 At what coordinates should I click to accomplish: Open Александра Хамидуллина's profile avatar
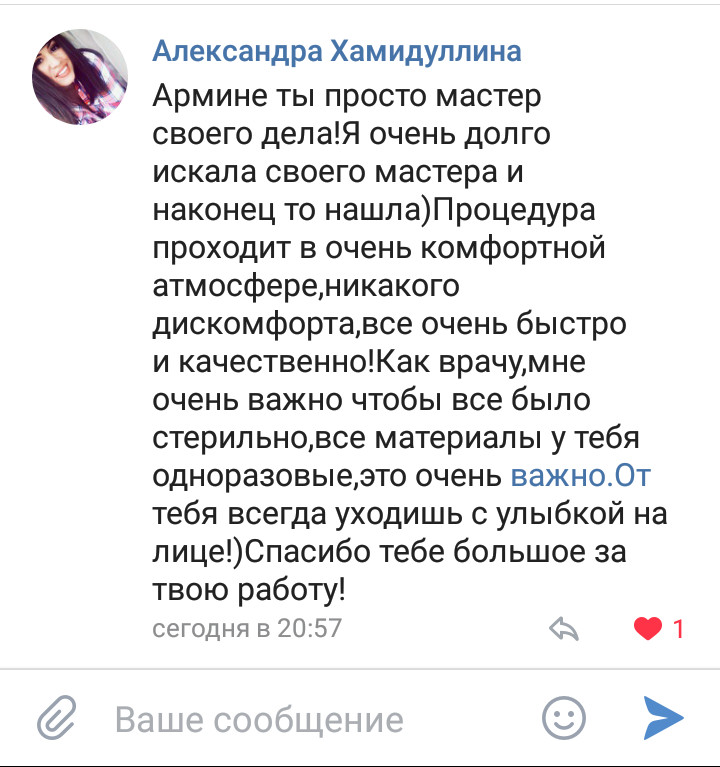(81, 76)
